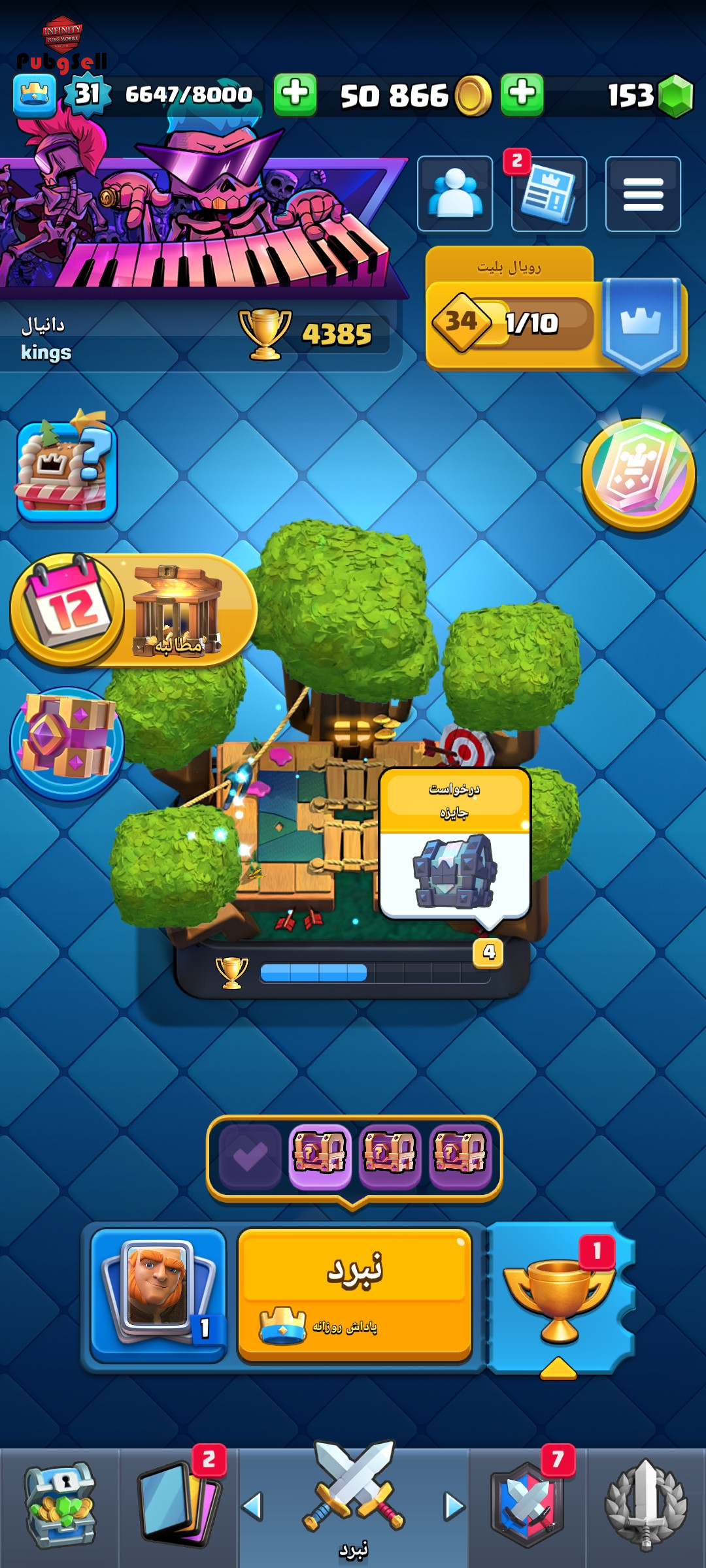Tap the plus button to buy gold
706x1568 pixels.
[295, 95]
